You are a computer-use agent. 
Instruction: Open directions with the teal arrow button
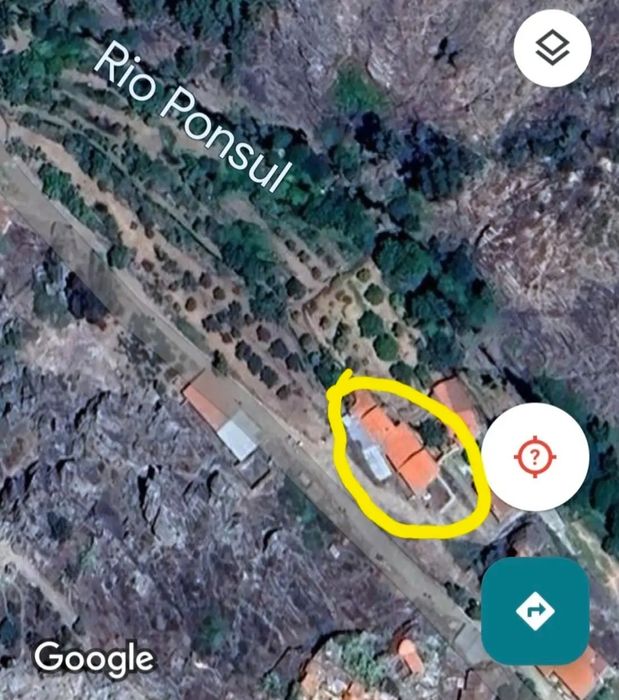click(535, 610)
